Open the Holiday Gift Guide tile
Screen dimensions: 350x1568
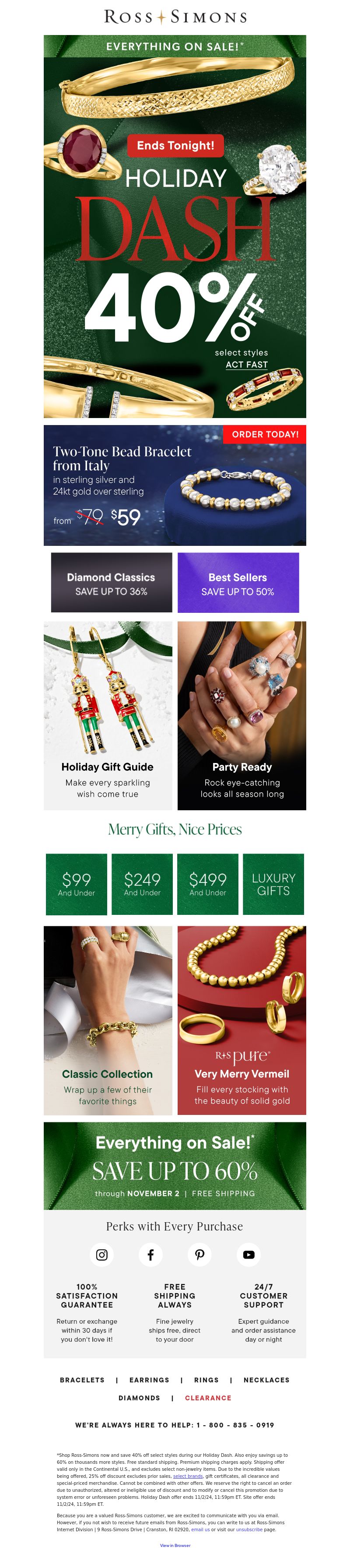point(108,715)
